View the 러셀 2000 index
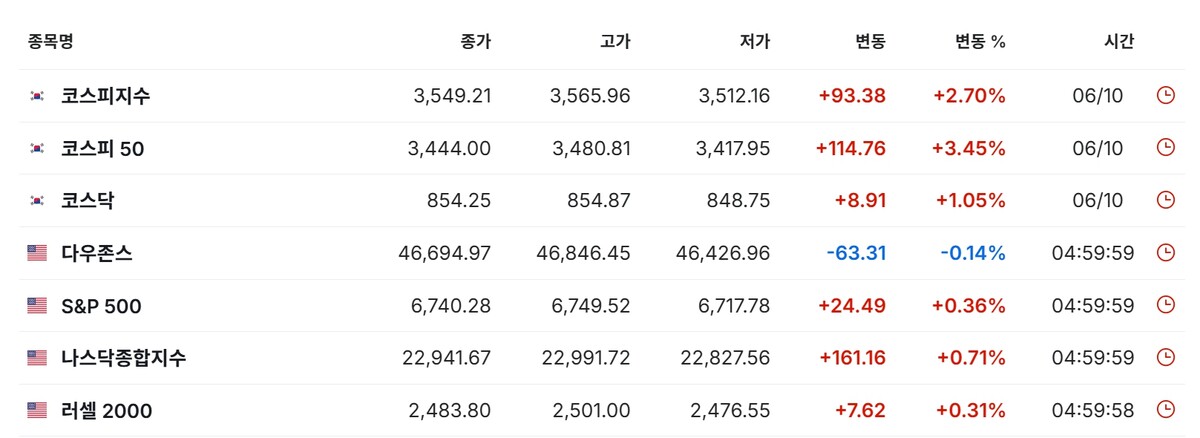 tap(106, 410)
